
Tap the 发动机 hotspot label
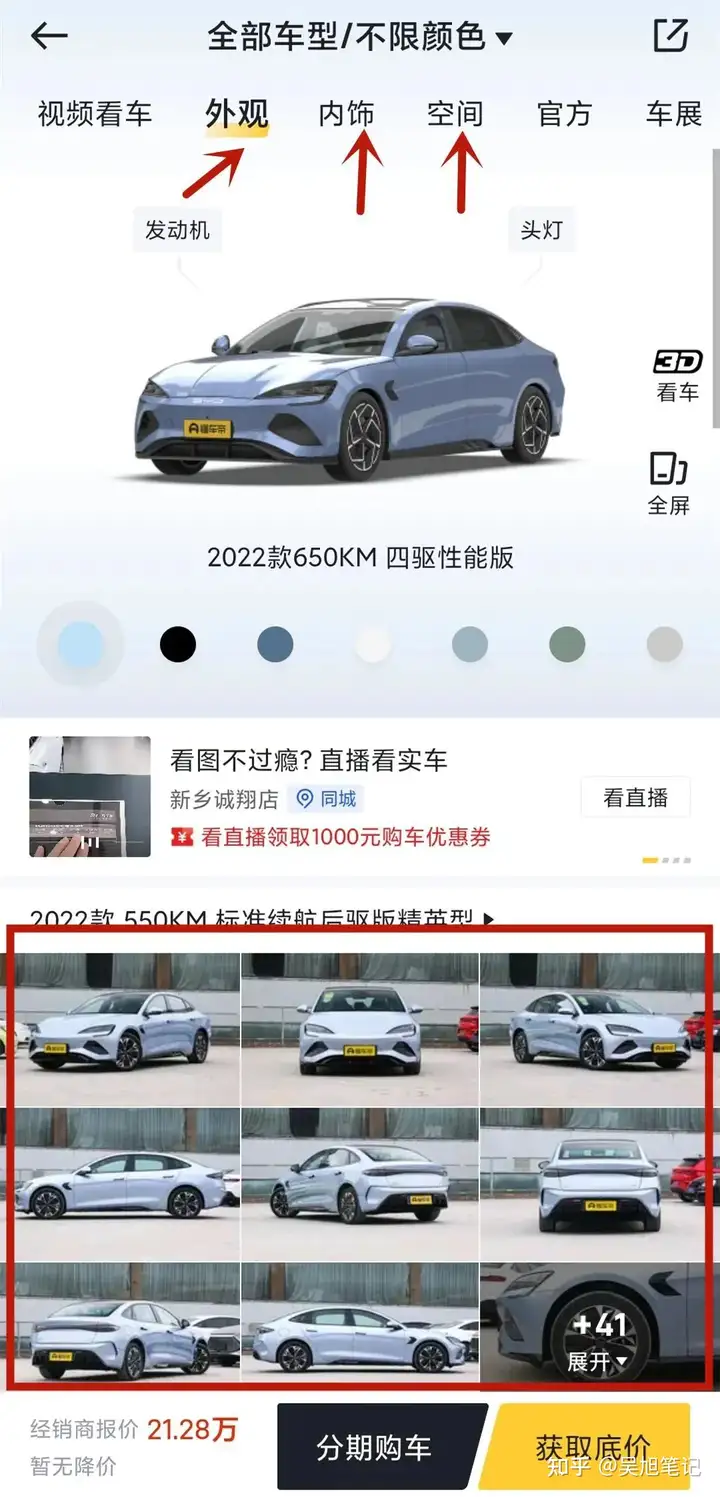(178, 230)
